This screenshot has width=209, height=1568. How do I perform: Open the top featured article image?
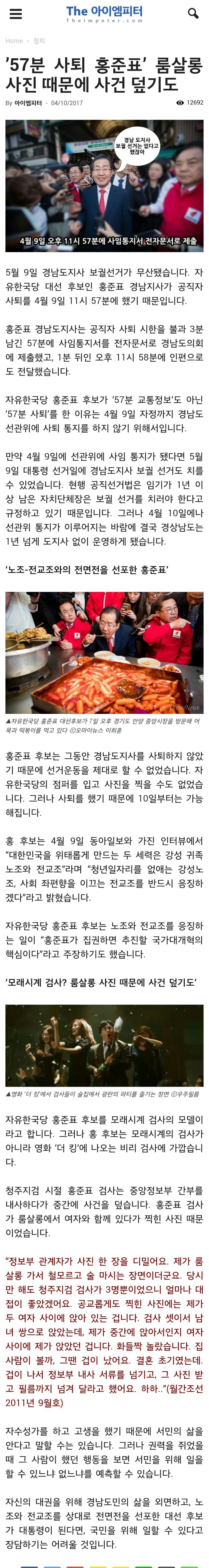(104, 186)
